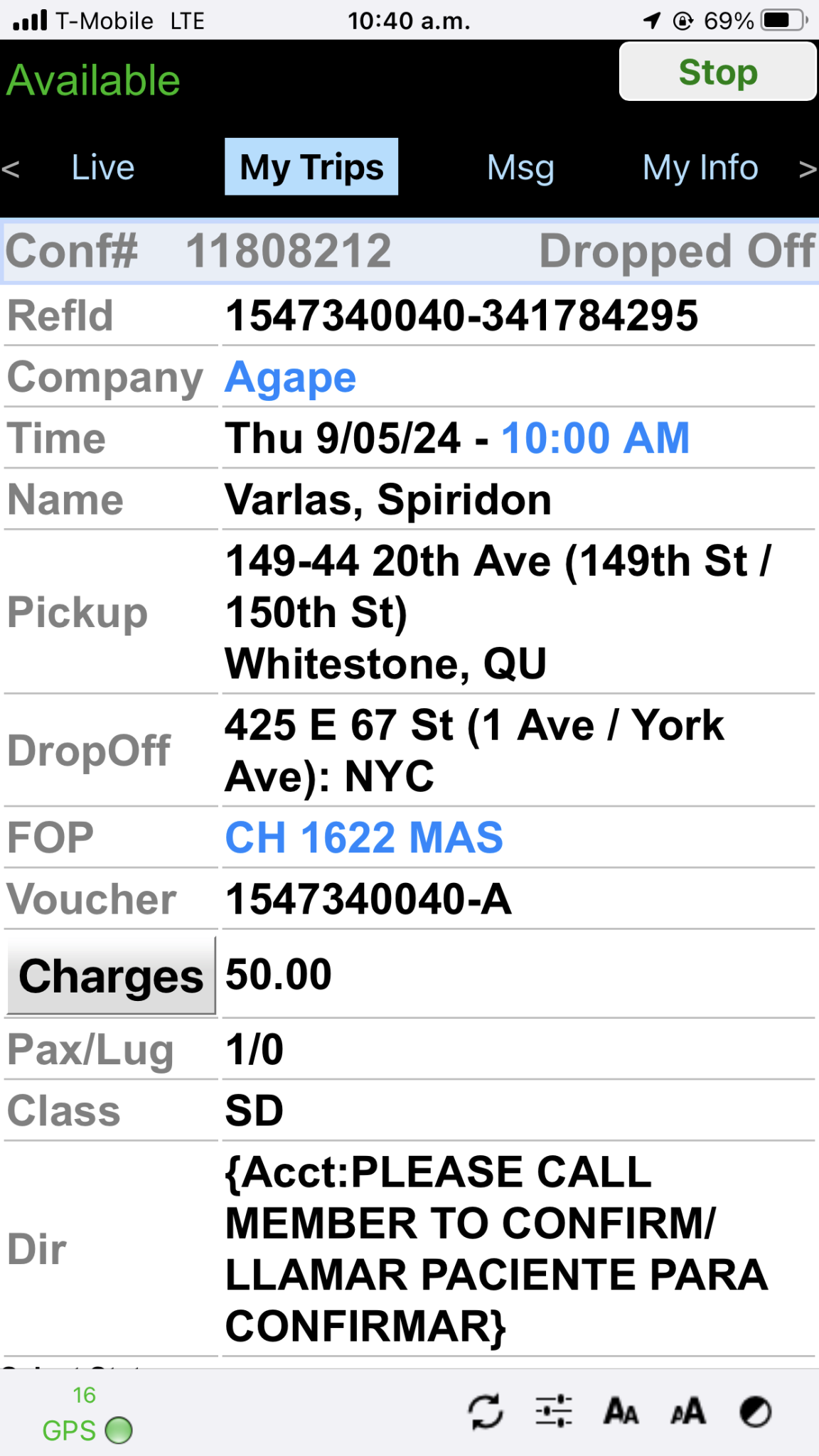Increase text size with the aA icon
Image resolution: width=819 pixels, height=1456 pixels.
(x=688, y=1411)
